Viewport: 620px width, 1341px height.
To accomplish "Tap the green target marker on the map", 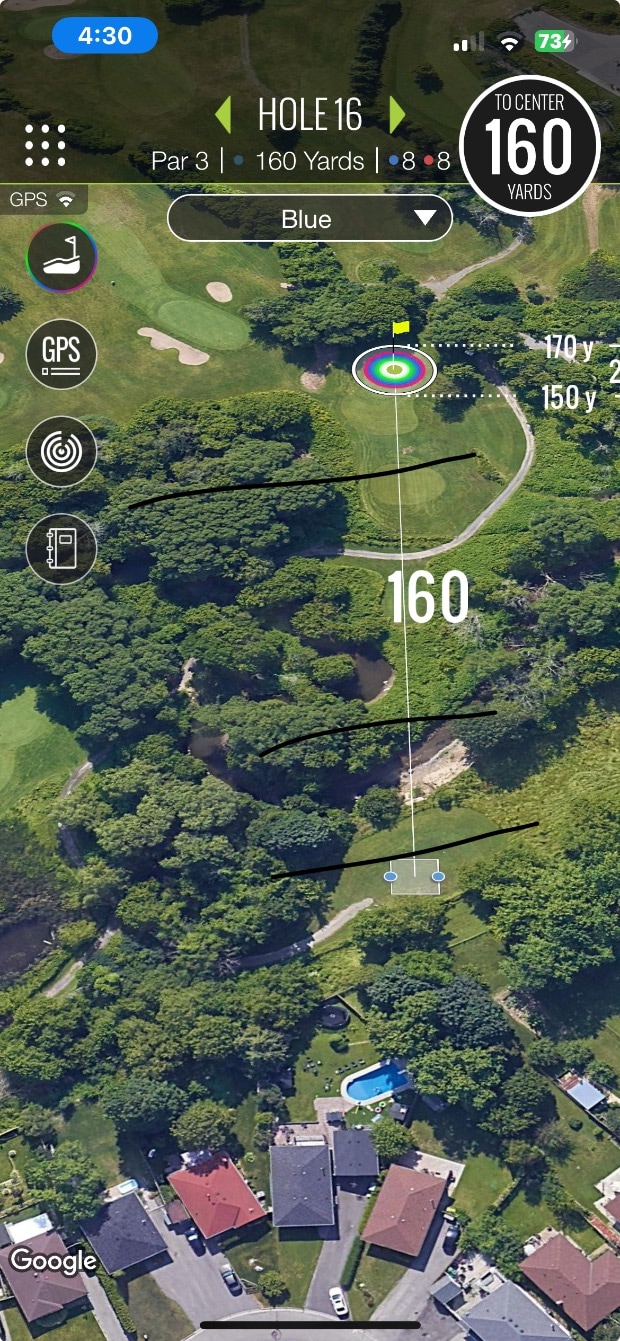I will tap(394, 370).
